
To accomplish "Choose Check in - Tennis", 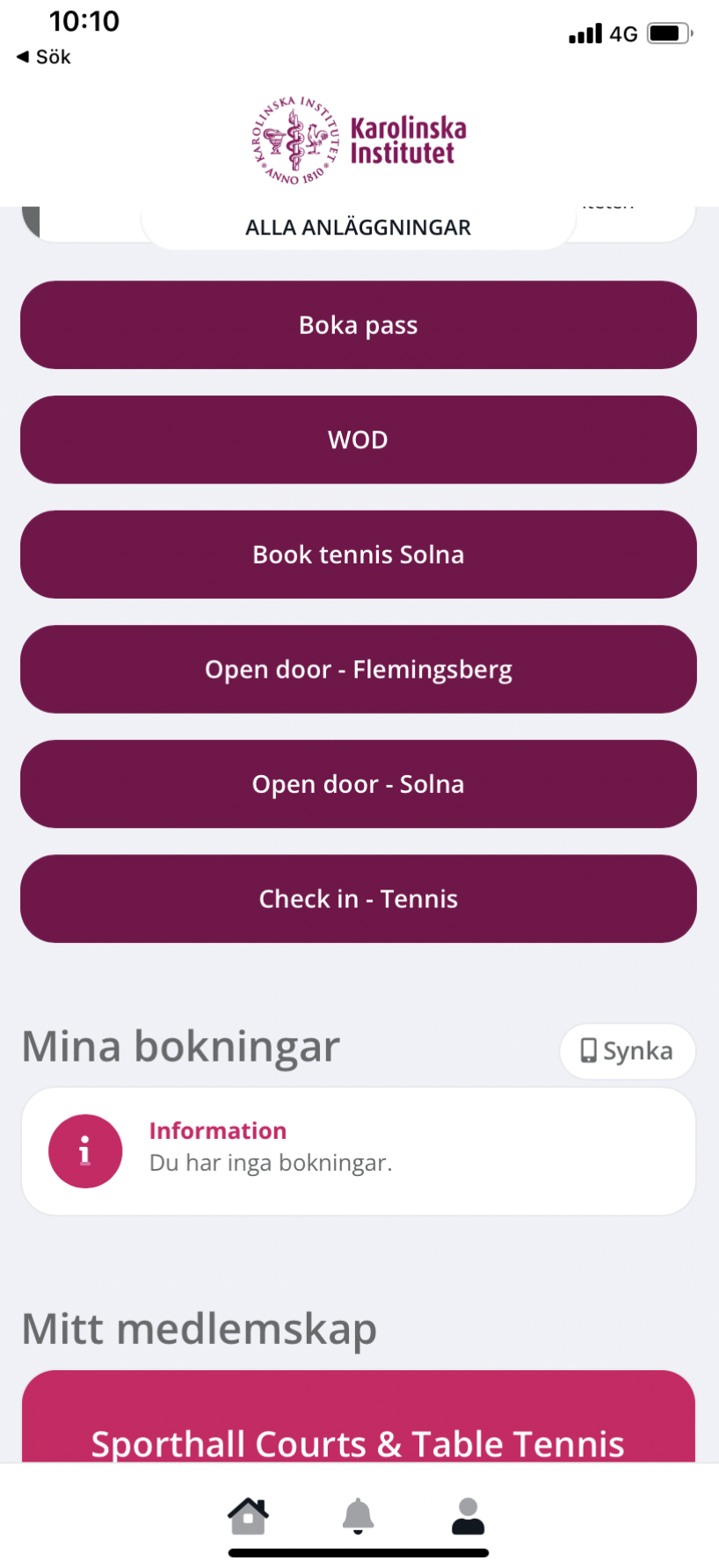I will [x=359, y=899].
